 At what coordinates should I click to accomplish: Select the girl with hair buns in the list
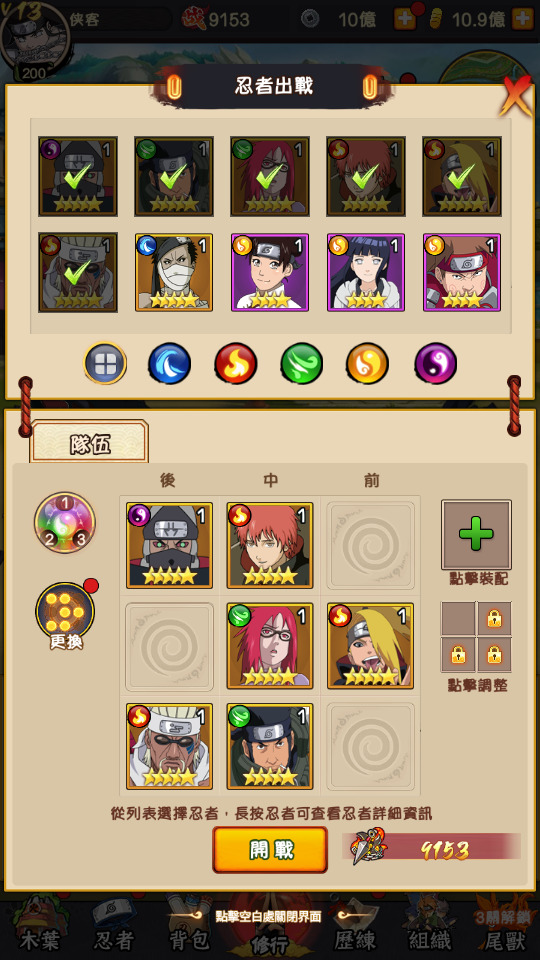click(270, 272)
